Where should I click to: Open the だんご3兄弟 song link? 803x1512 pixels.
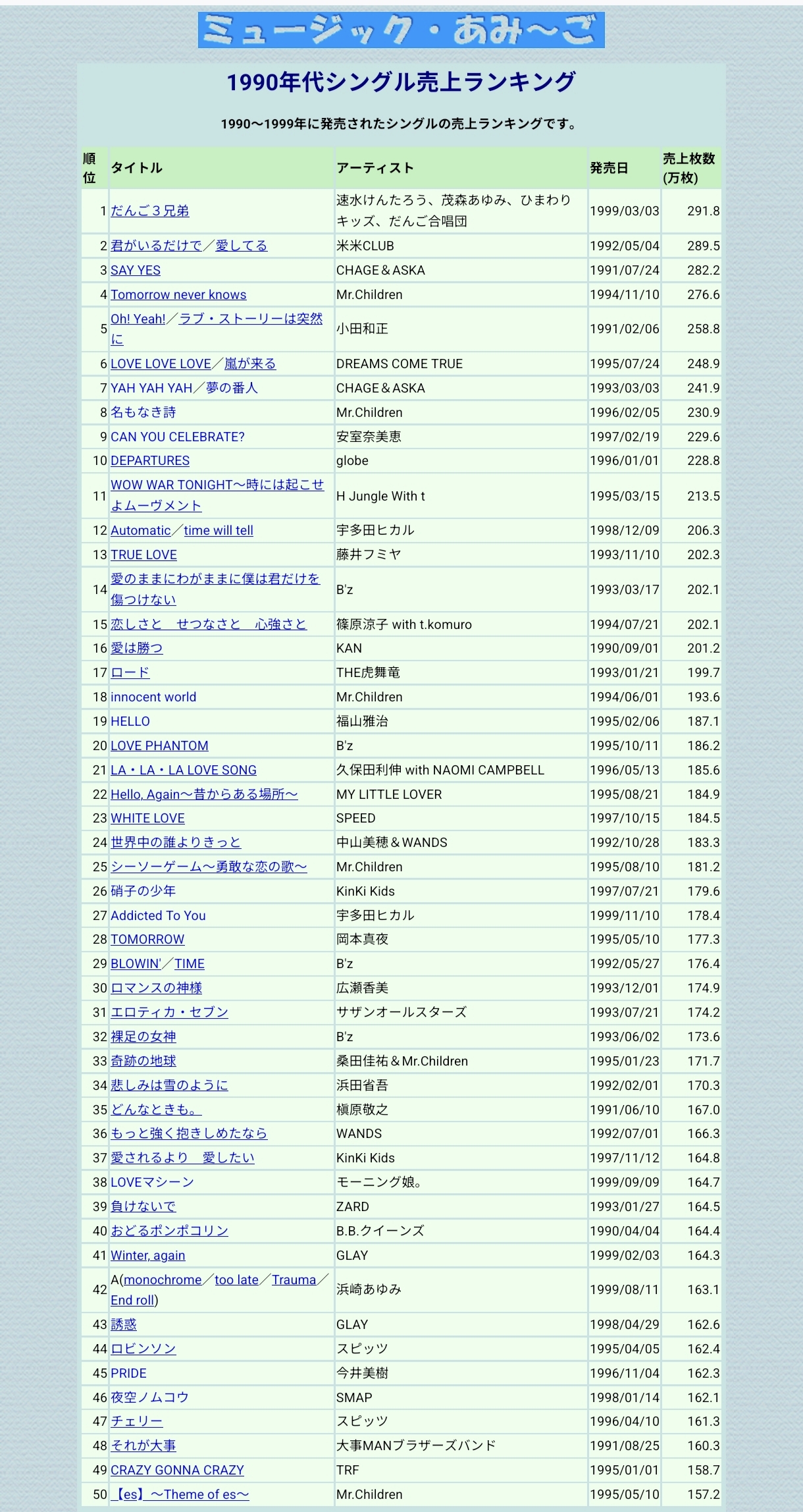[150, 211]
